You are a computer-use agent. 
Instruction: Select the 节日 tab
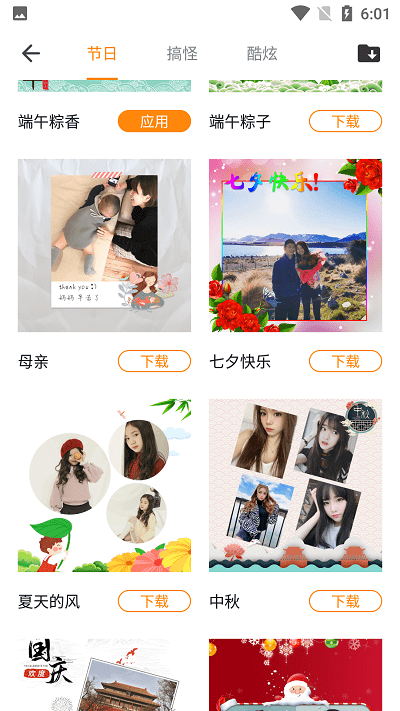point(102,54)
